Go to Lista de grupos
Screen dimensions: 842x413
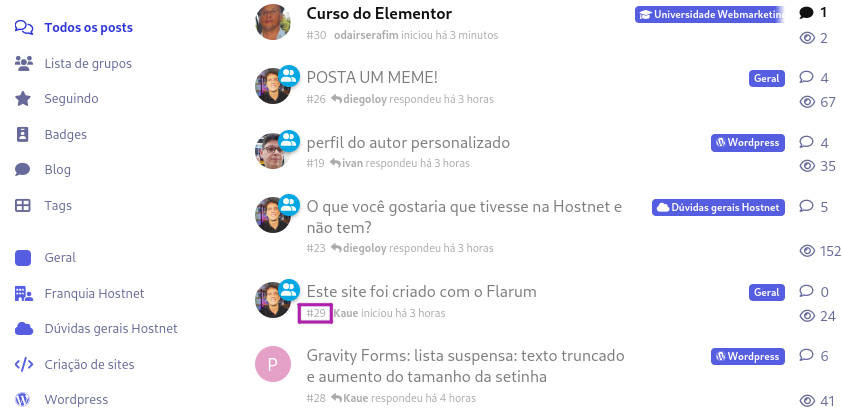tap(87, 63)
